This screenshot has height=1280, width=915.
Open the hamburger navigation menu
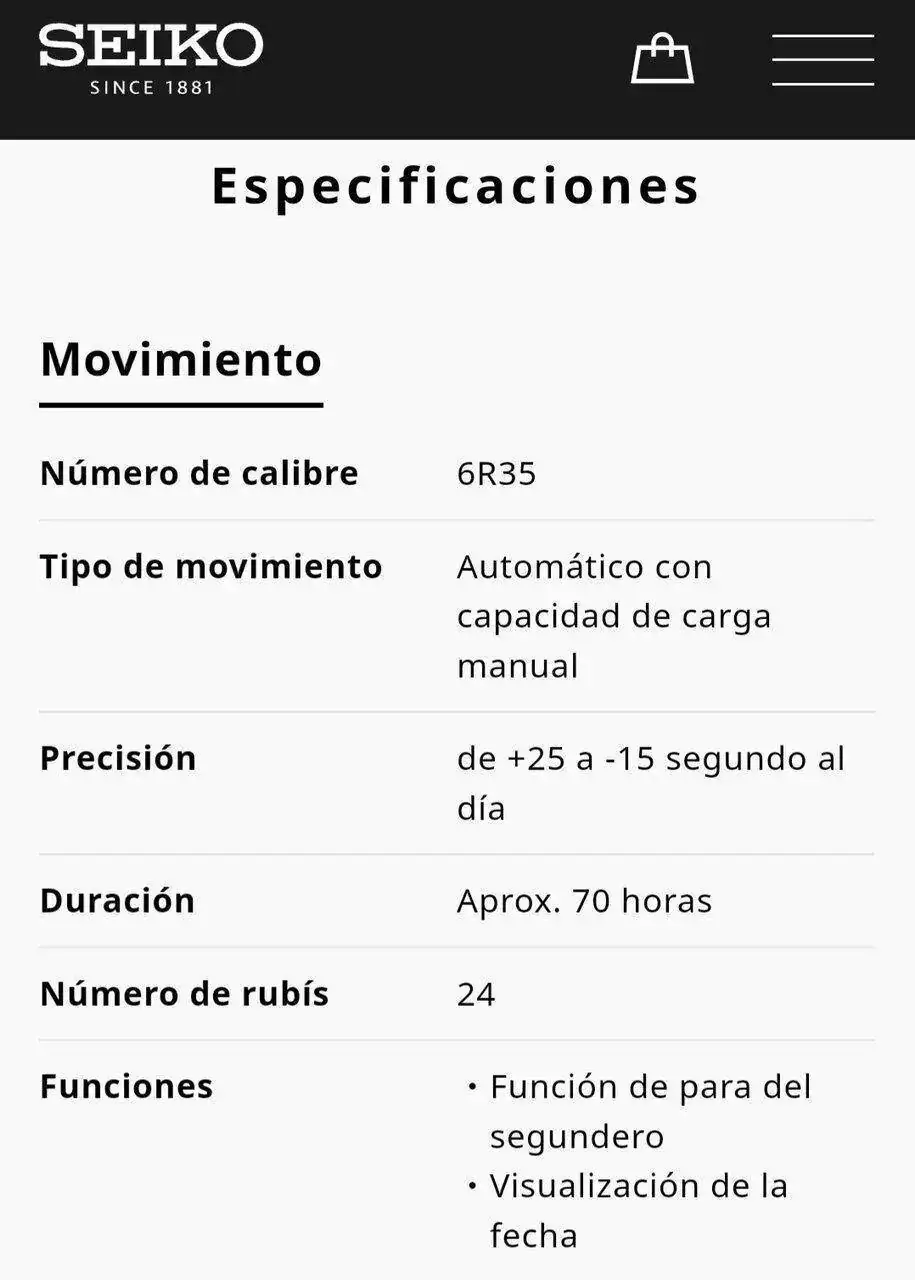coord(822,60)
